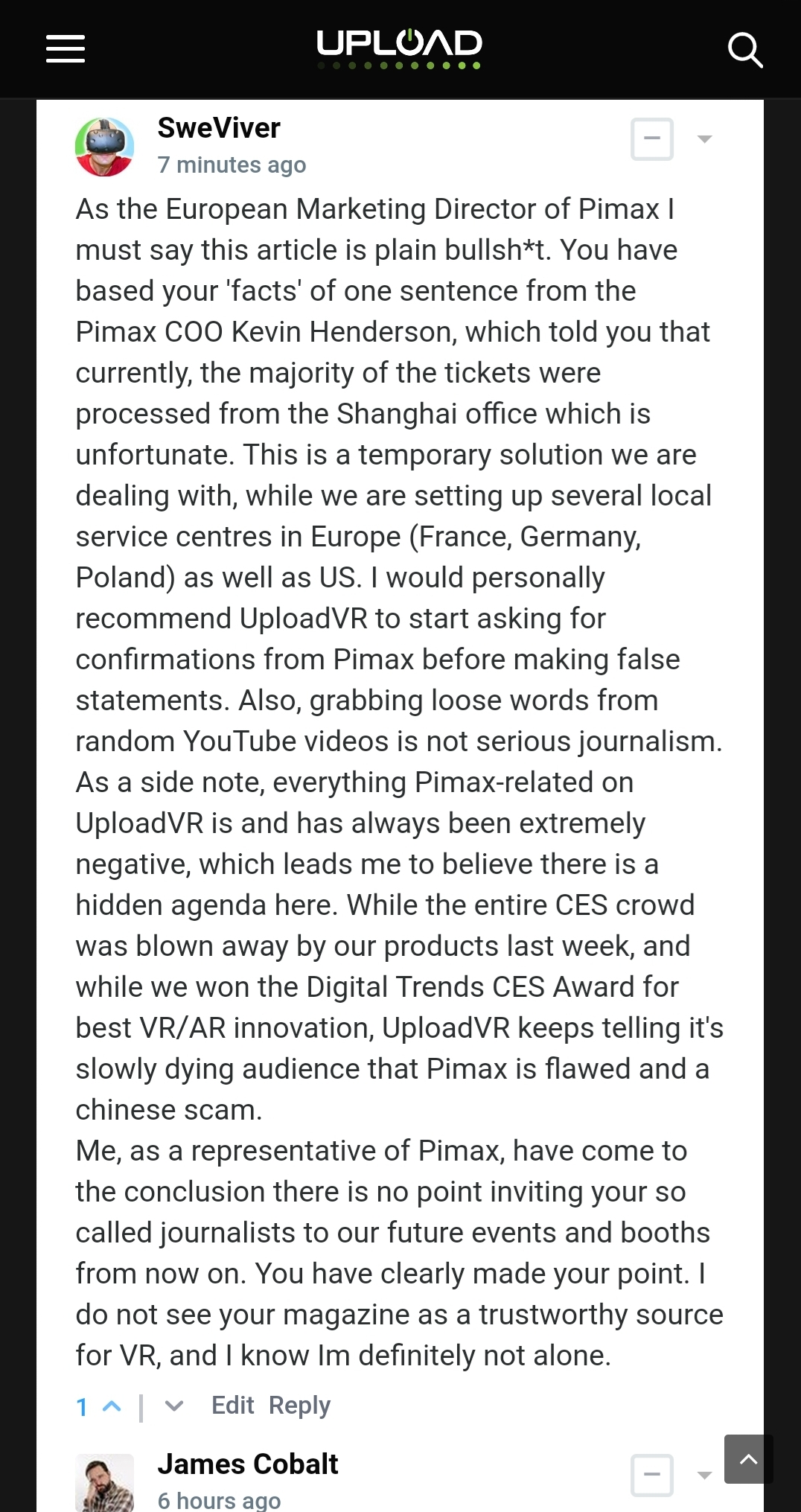Collapse SweViver's comment
801x1512 pixels.
(652, 139)
